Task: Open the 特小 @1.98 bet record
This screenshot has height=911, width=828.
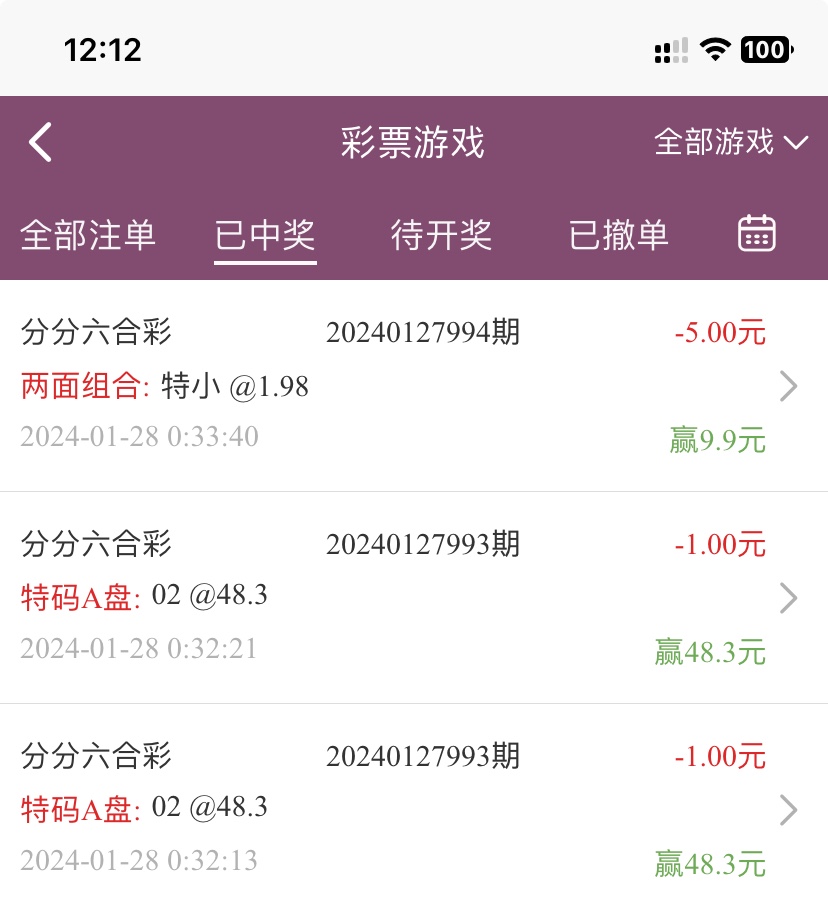Action: tap(414, 386)
